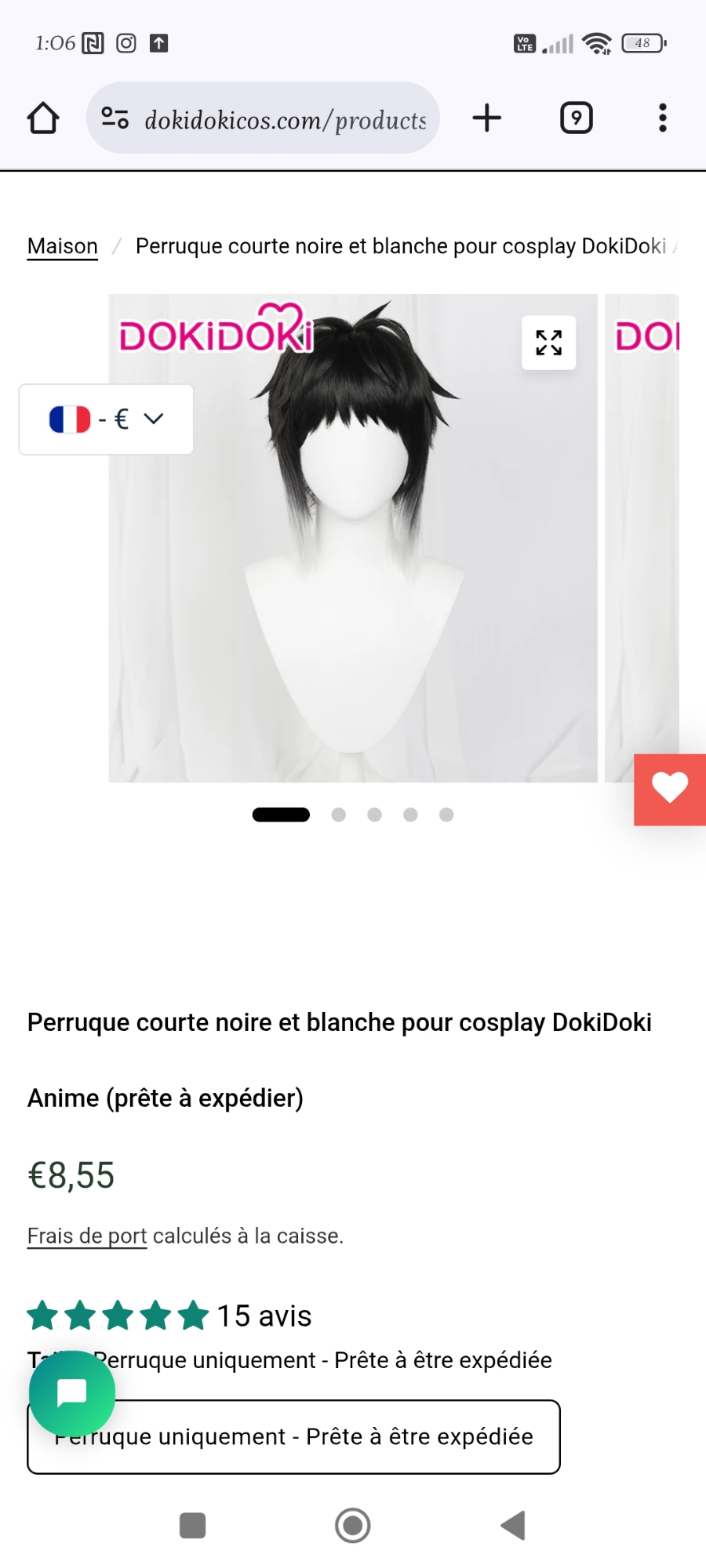706x1568 pixels.
Task: Open the browser overflow menu
Action: [663, 118]
